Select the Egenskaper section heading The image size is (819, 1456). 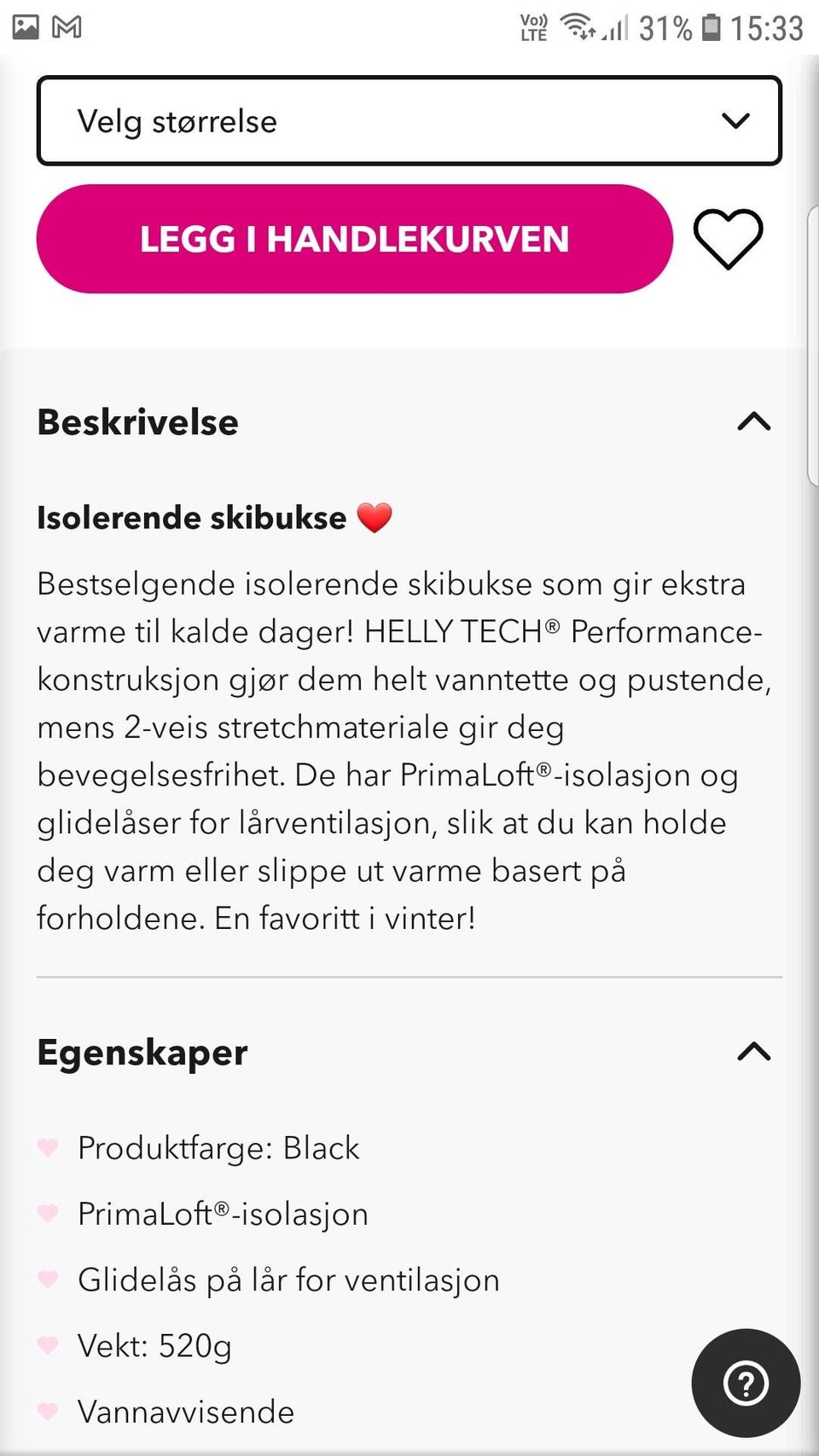coord(142,1053)
